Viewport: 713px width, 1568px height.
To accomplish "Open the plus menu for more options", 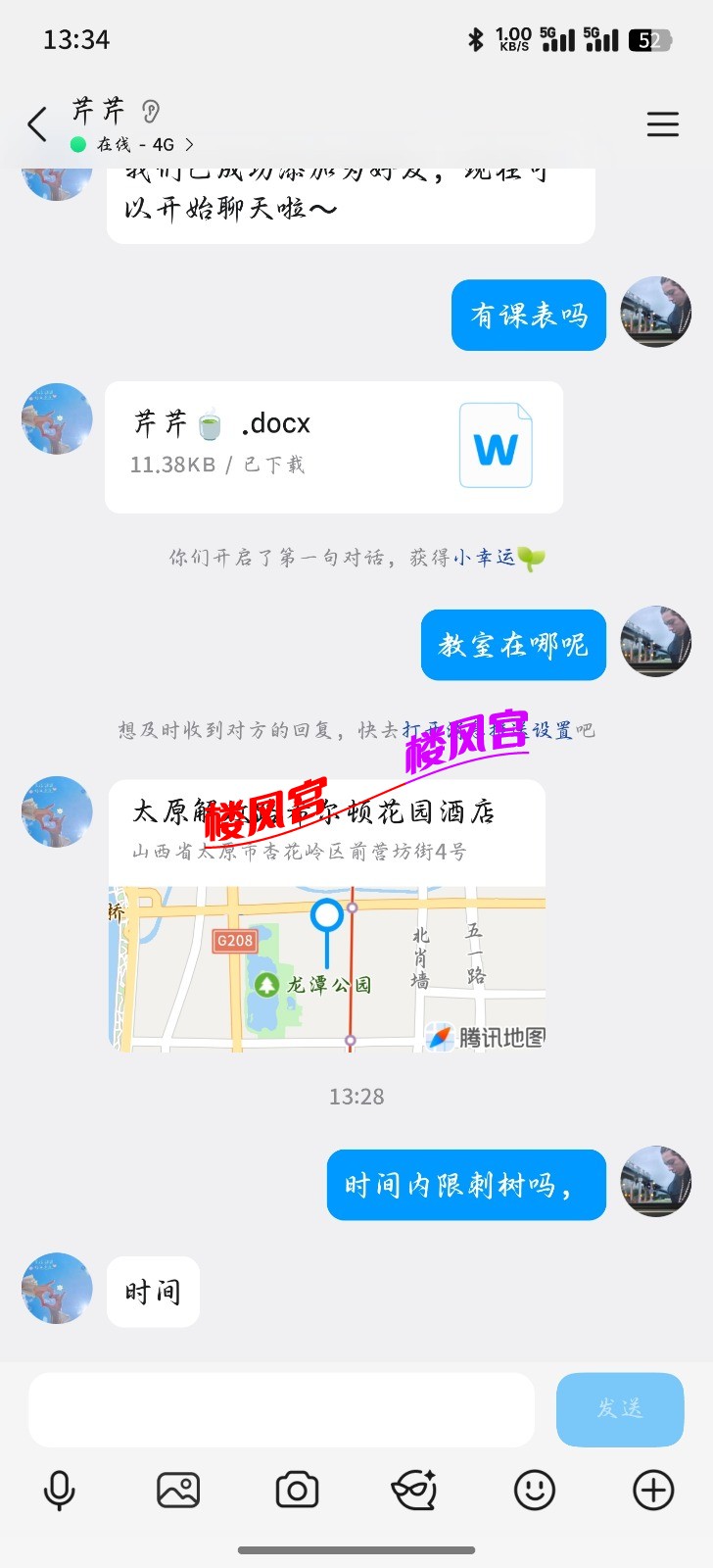I will pos(653,1491).
